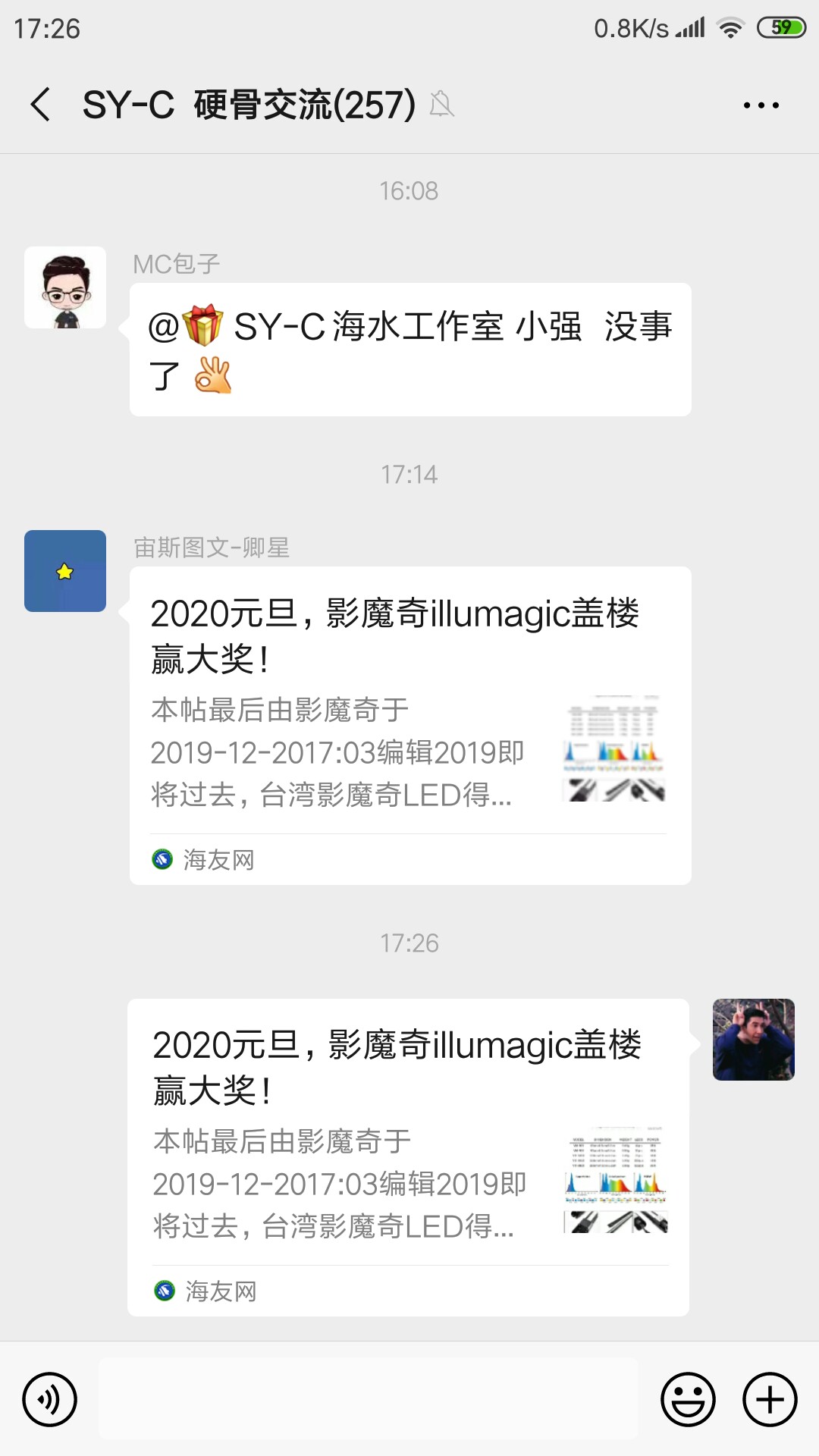The height and width of the screenshot is (1456, 819).
Task: Focus the message text field
Action: (369, 1399)
